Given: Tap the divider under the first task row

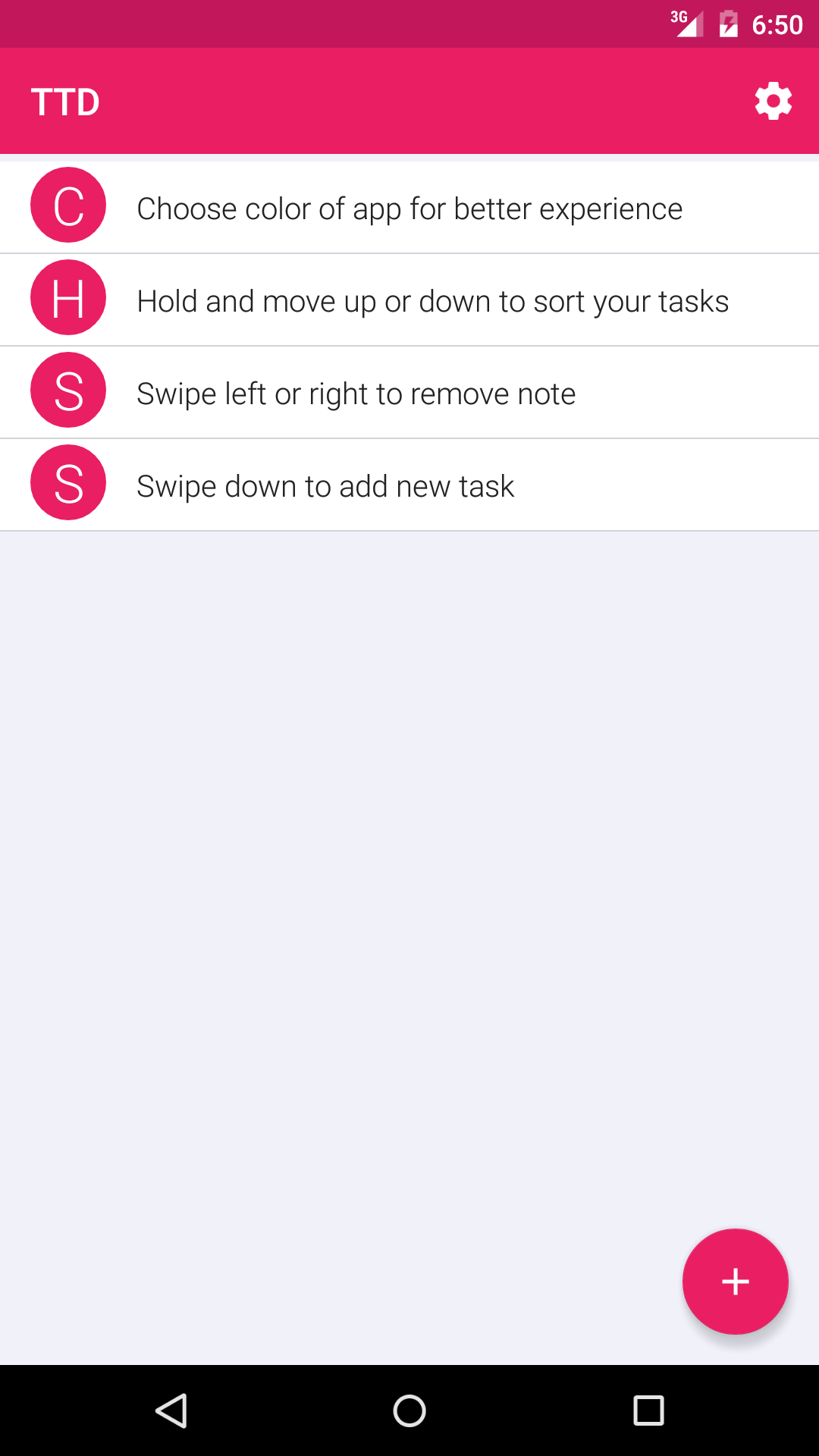Looking at the screenshot, I should point(409,252).
